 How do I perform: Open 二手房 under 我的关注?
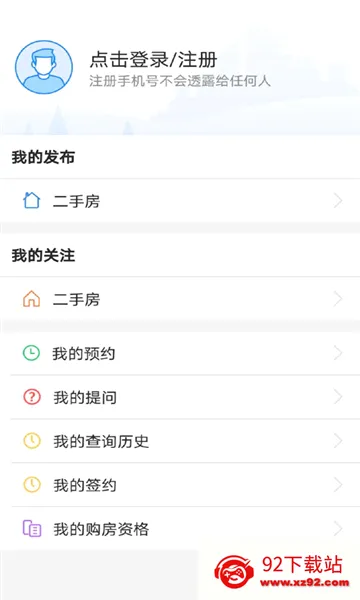[180, 299]
